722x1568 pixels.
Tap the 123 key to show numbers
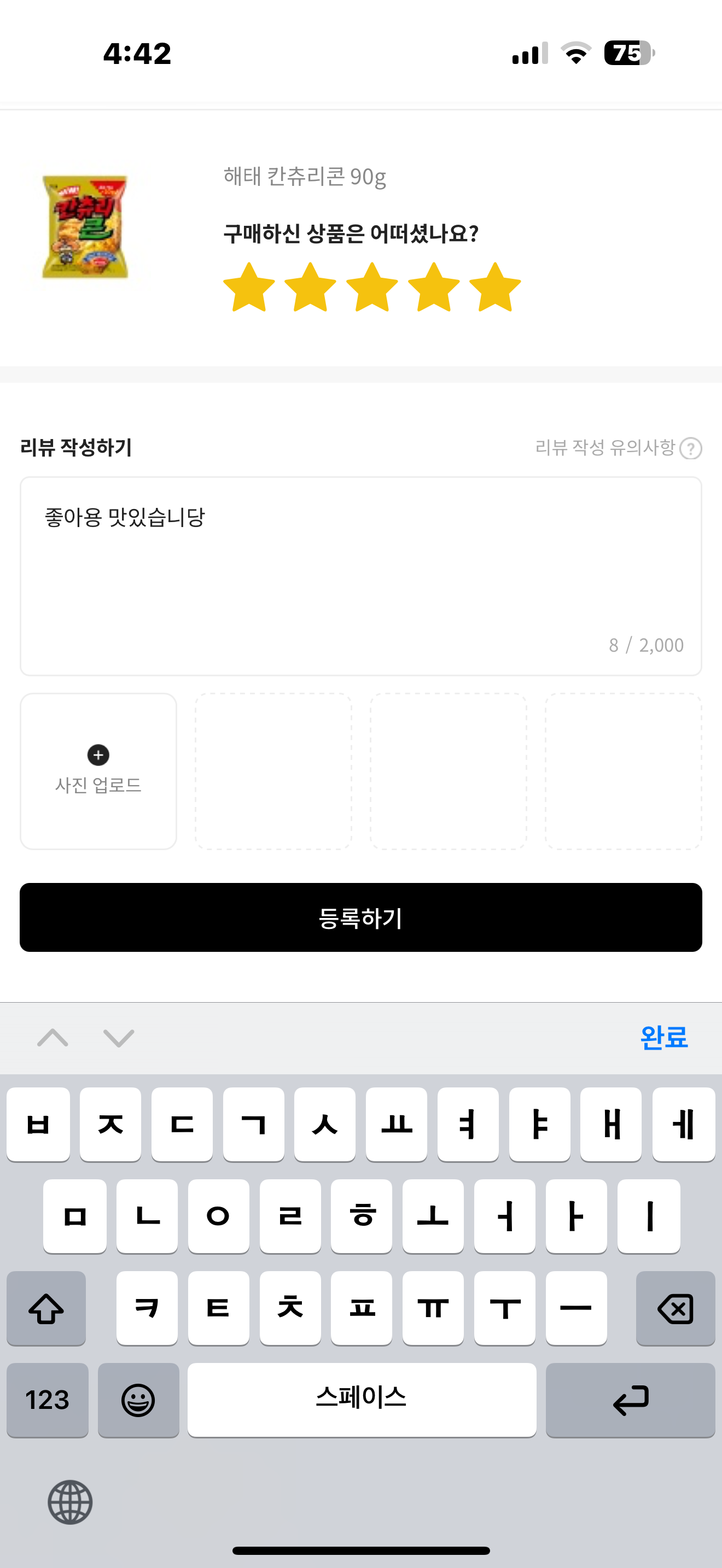[x=48, y=1400]
